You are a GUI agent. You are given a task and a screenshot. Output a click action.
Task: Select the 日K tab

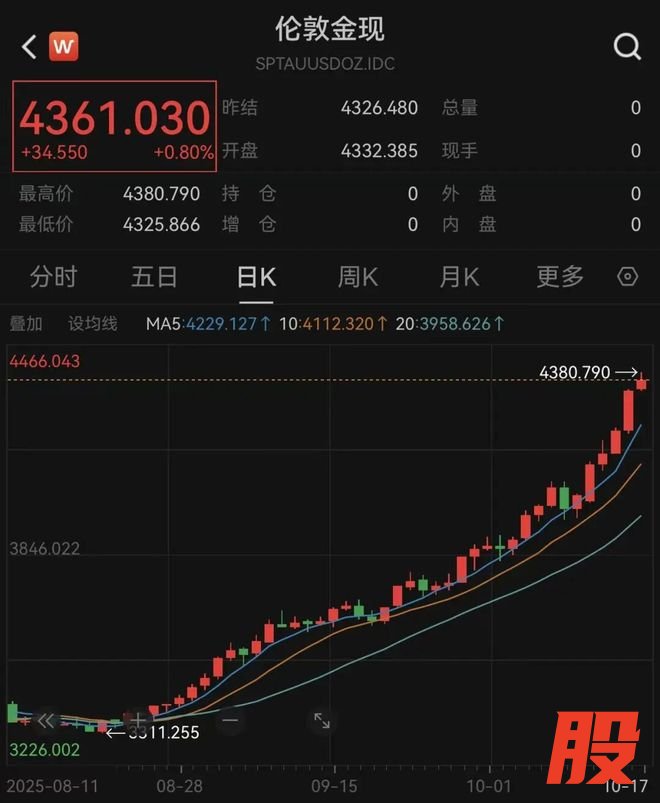coord(256,277)
